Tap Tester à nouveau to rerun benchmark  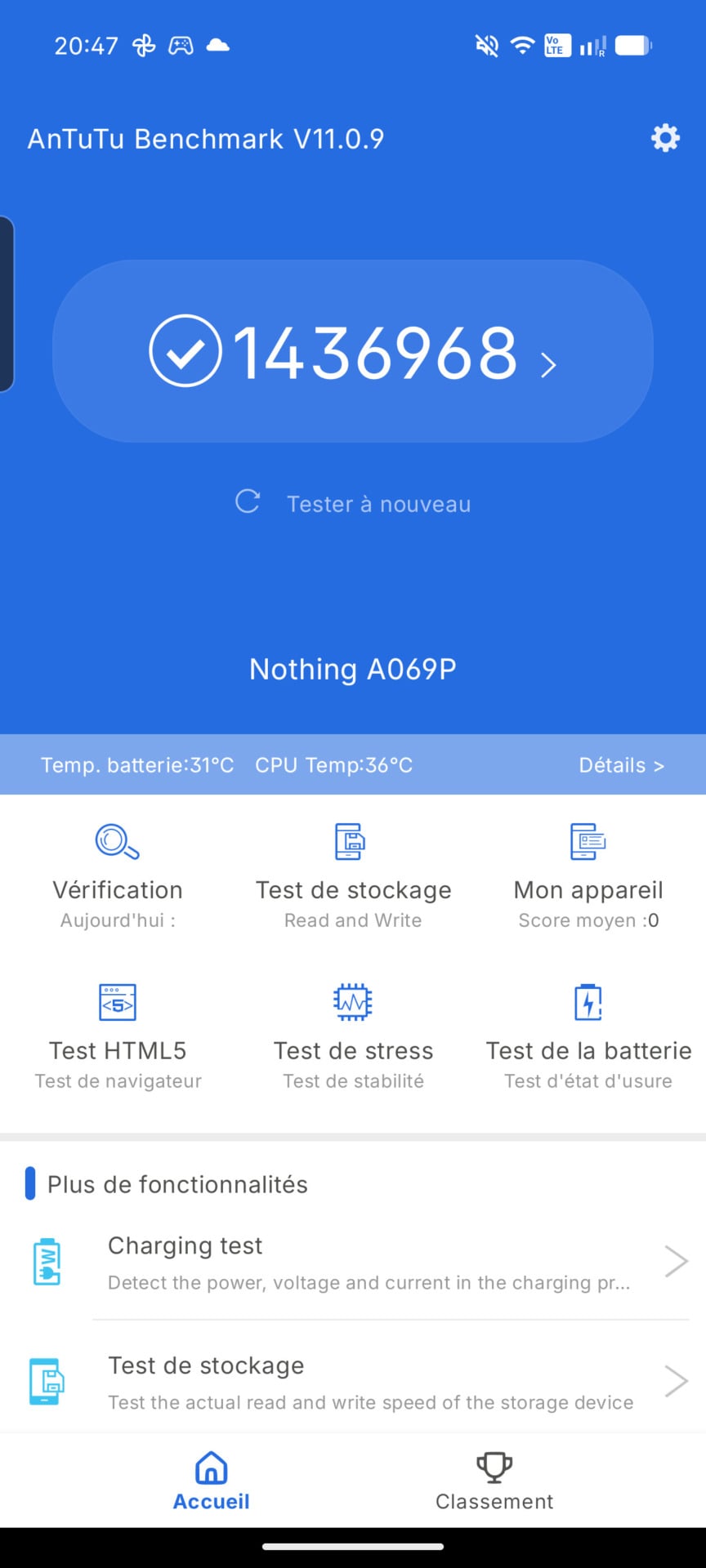(353, 503)
